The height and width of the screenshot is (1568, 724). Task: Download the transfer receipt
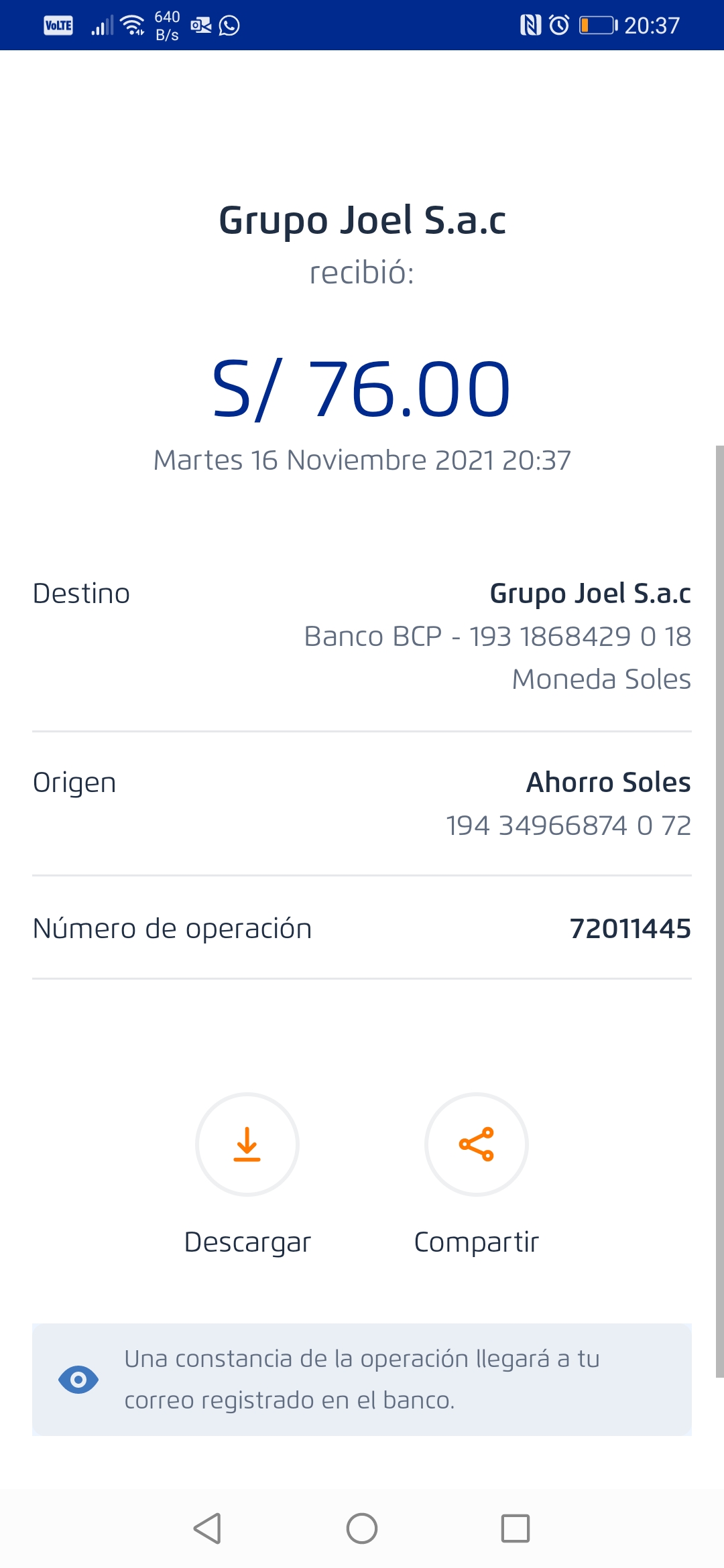click(247, 1145)
